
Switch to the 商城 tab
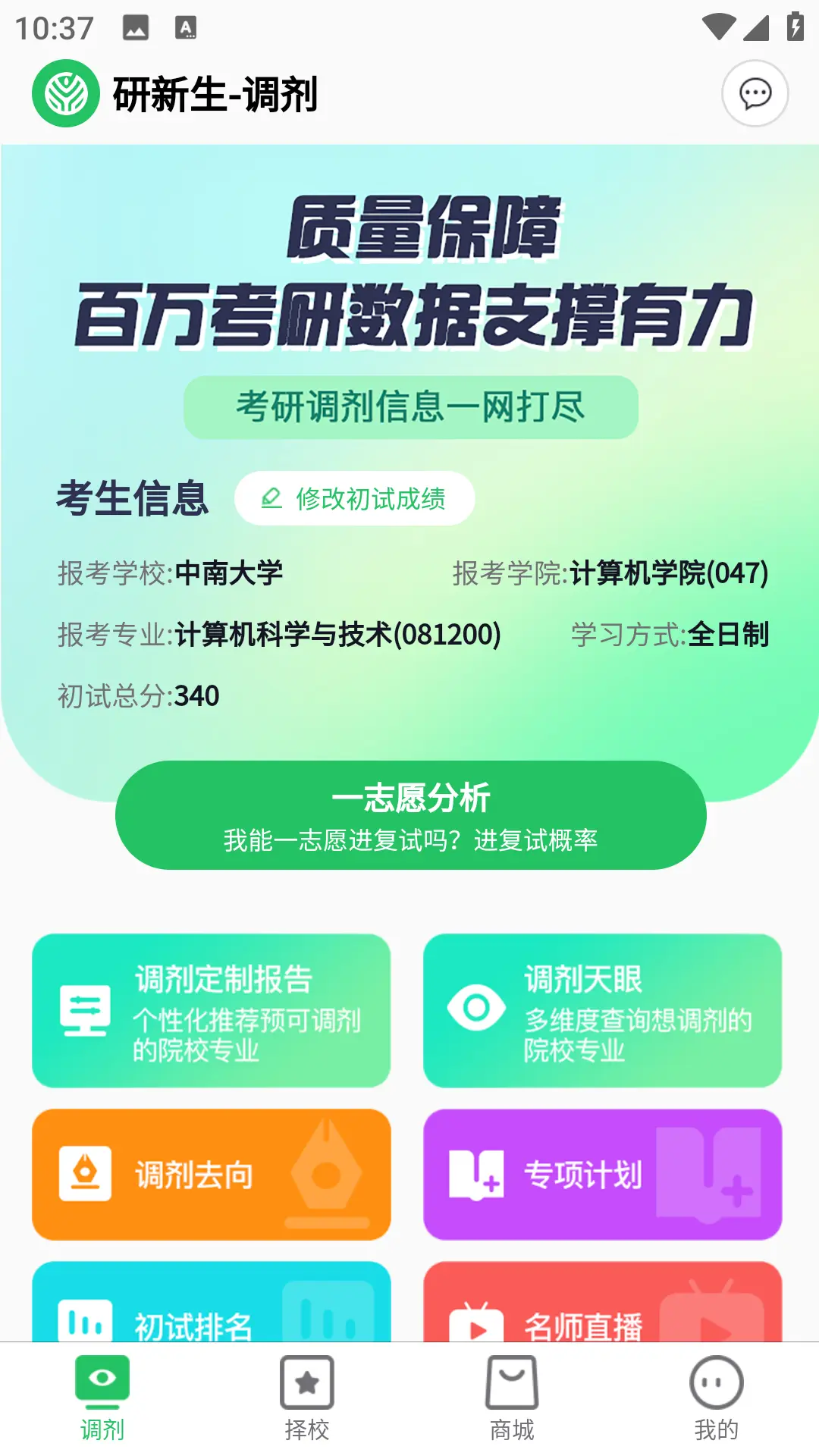pos(512,1399)
